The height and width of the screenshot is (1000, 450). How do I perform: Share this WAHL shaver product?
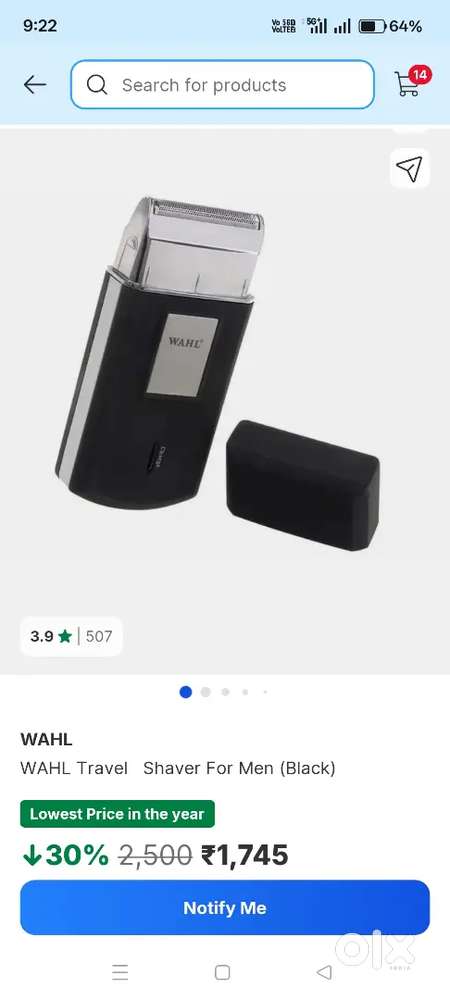tap(409, 168)
